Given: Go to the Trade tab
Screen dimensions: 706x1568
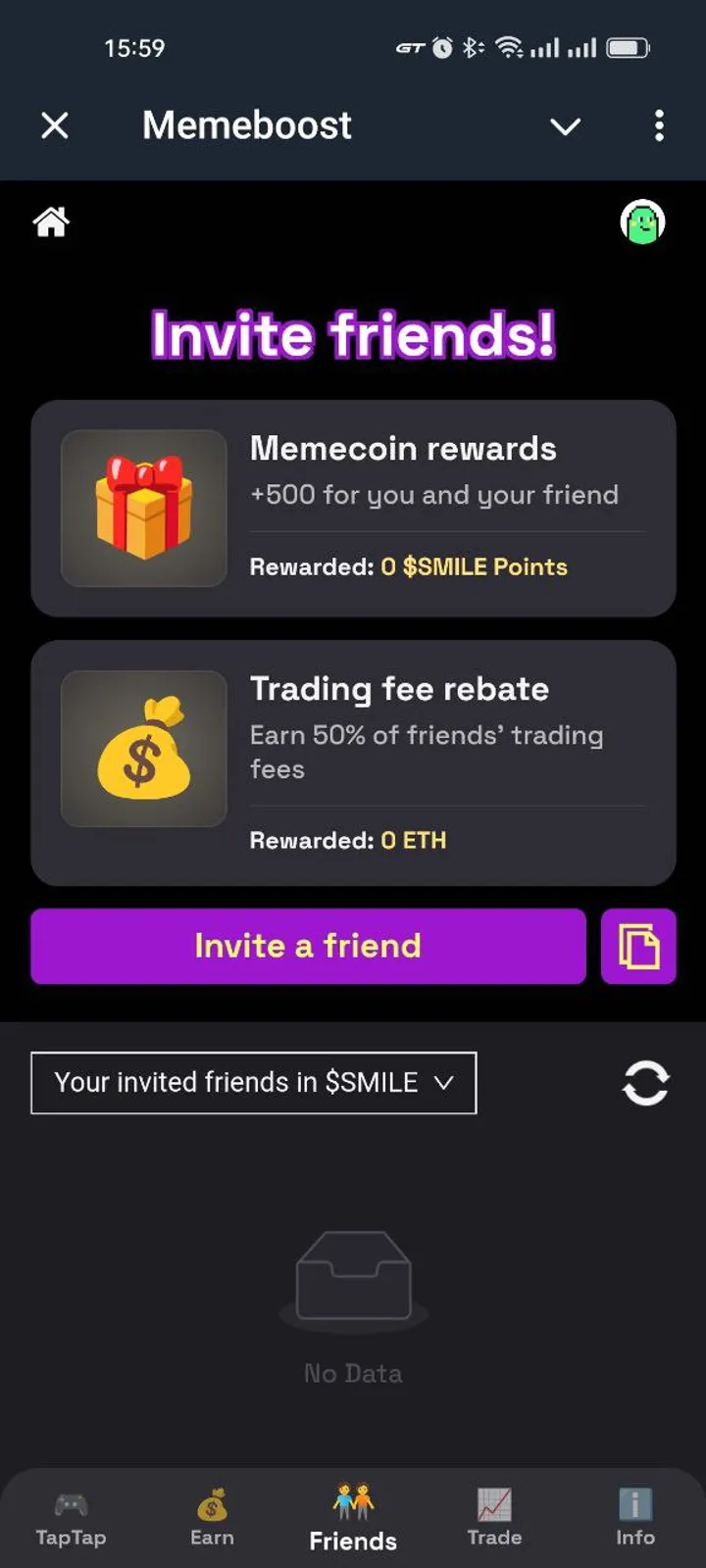Looking at the screenshot, I should click(494, 1519).
